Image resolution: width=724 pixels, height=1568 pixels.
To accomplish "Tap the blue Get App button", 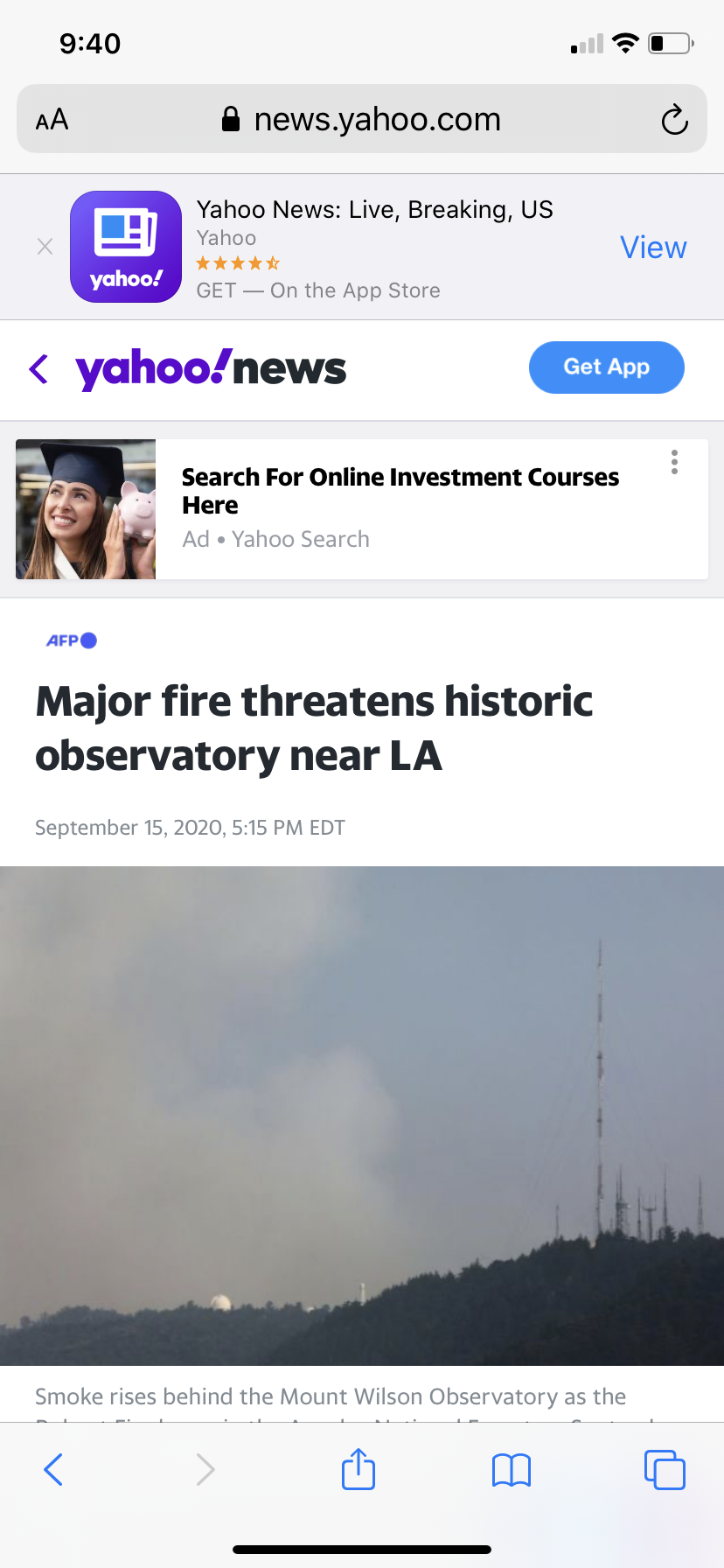I will pyautogui.click(x=606, y=367).
